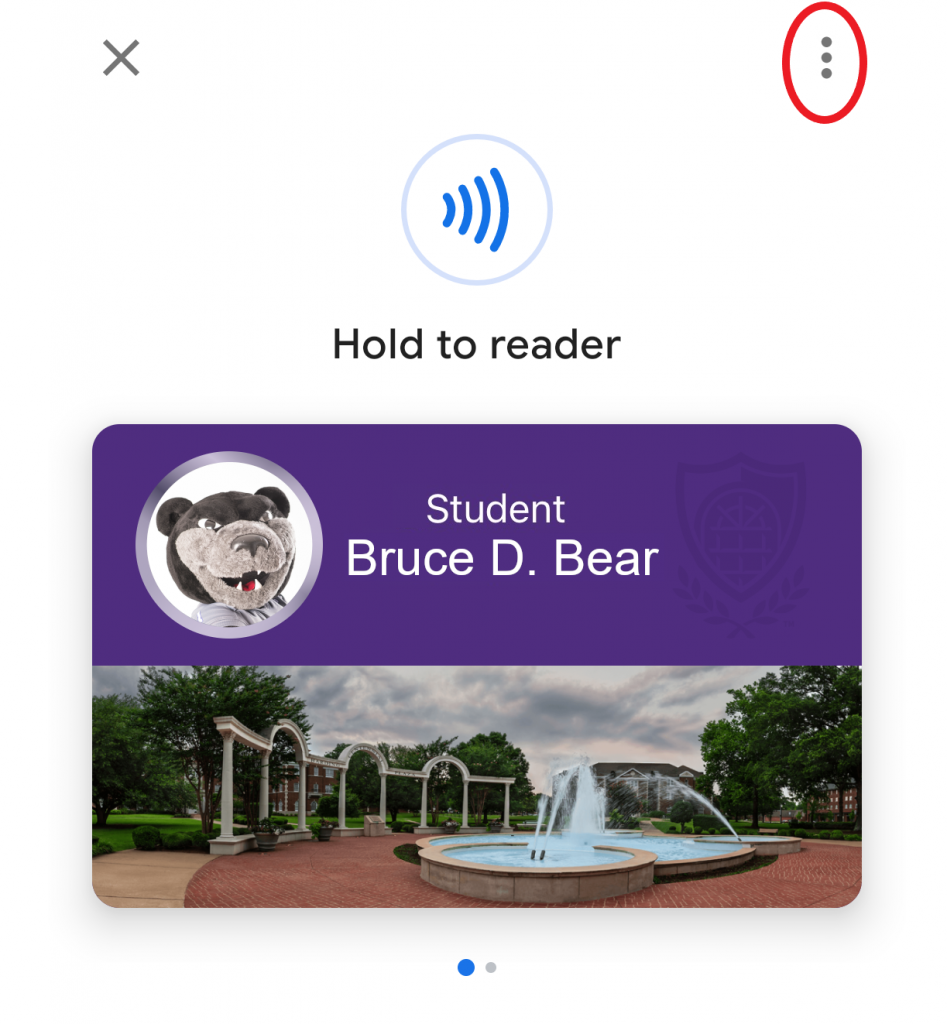Select the active first page indicator dot

[465, 967]
